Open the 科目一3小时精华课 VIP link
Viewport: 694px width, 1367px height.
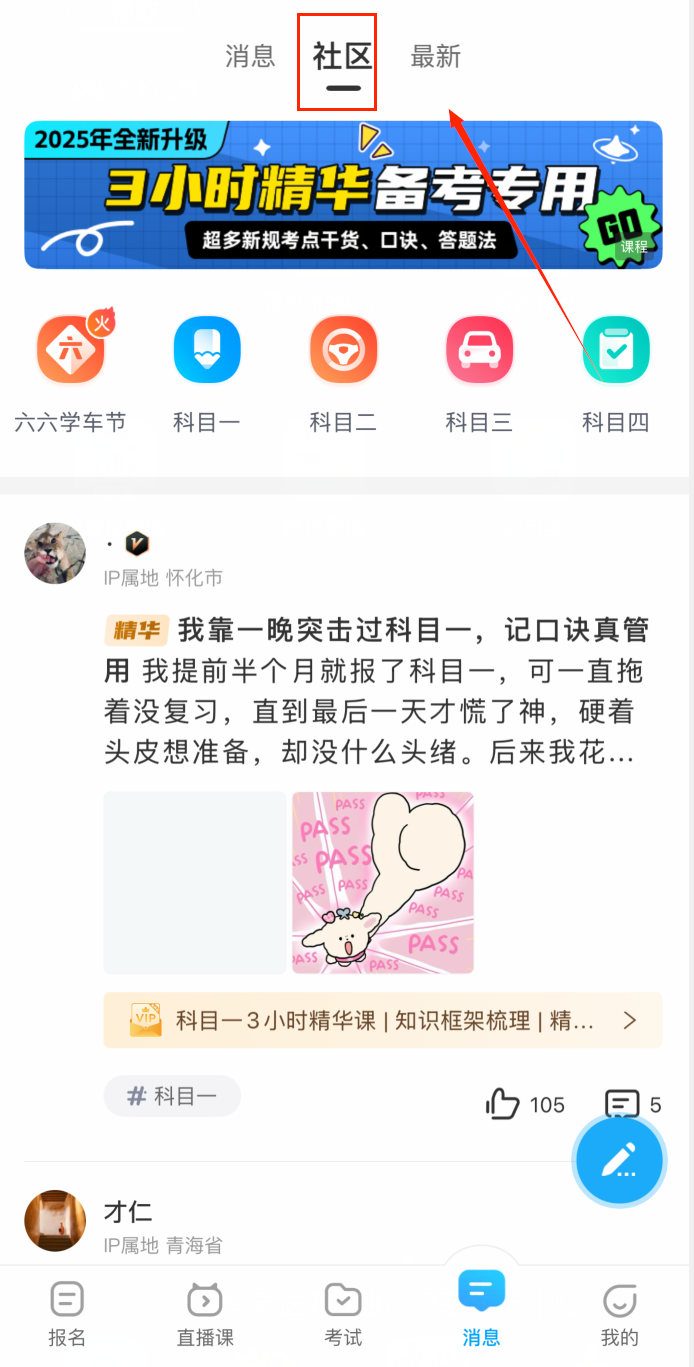(383, 1020)
